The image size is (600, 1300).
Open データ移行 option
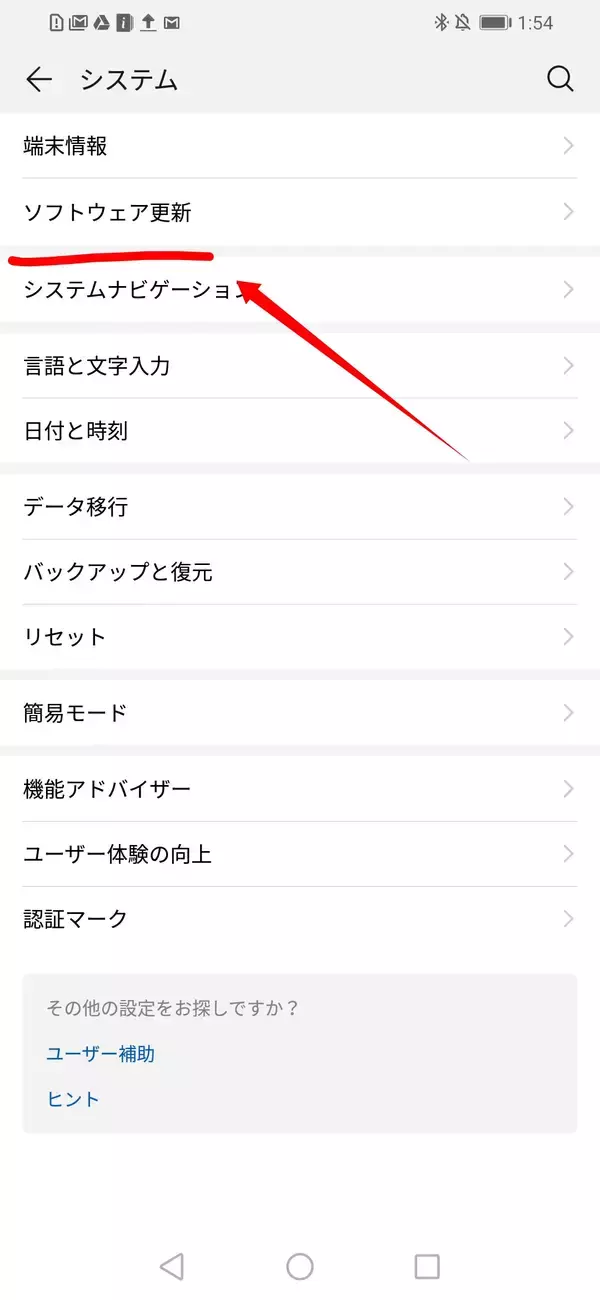pos(300,507)
